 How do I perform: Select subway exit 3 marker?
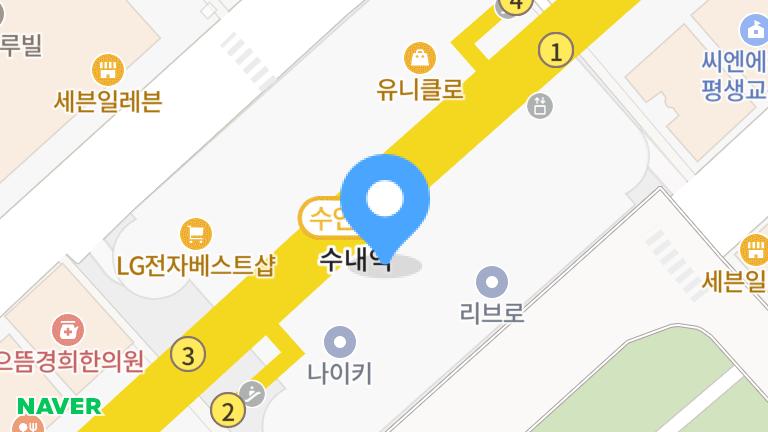click(x=188, y=353)
